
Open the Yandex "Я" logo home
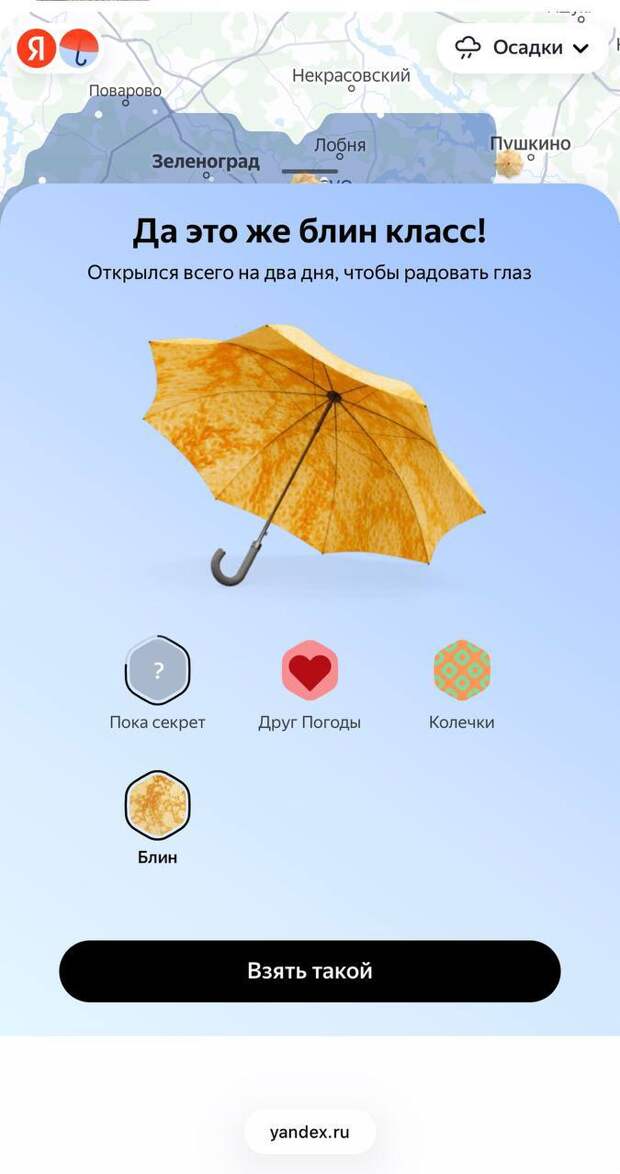pyautogui.click(x=36, y=48)
